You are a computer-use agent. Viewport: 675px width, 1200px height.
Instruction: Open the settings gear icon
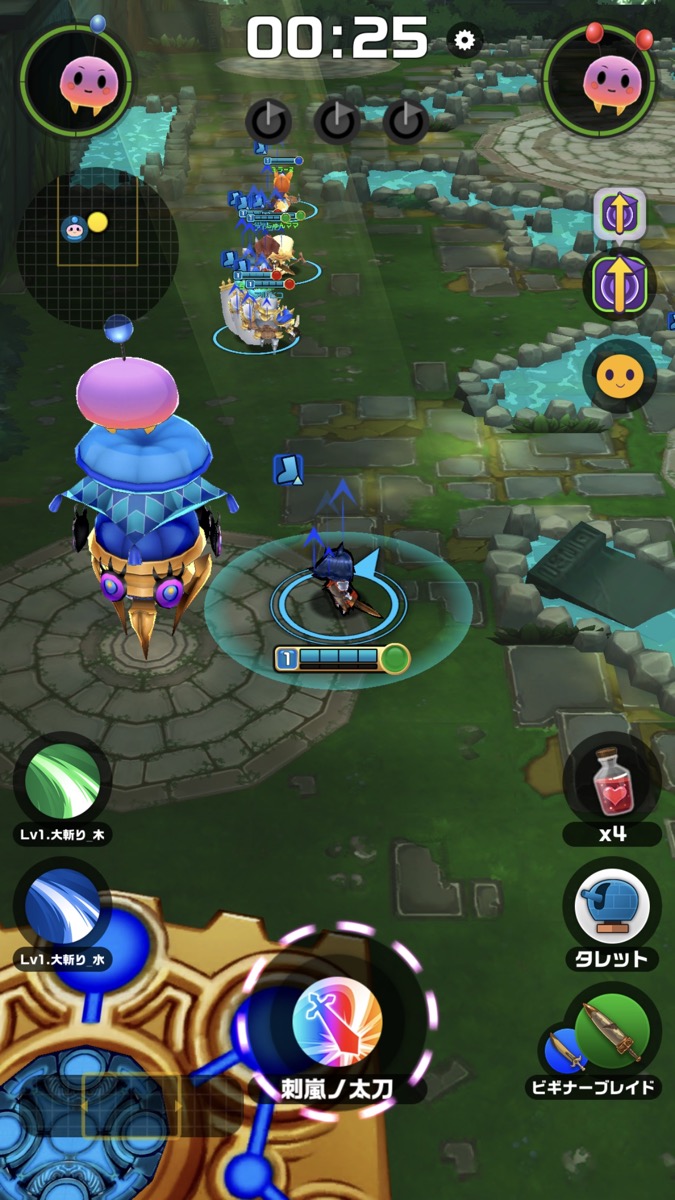click(x=463, y=40)
